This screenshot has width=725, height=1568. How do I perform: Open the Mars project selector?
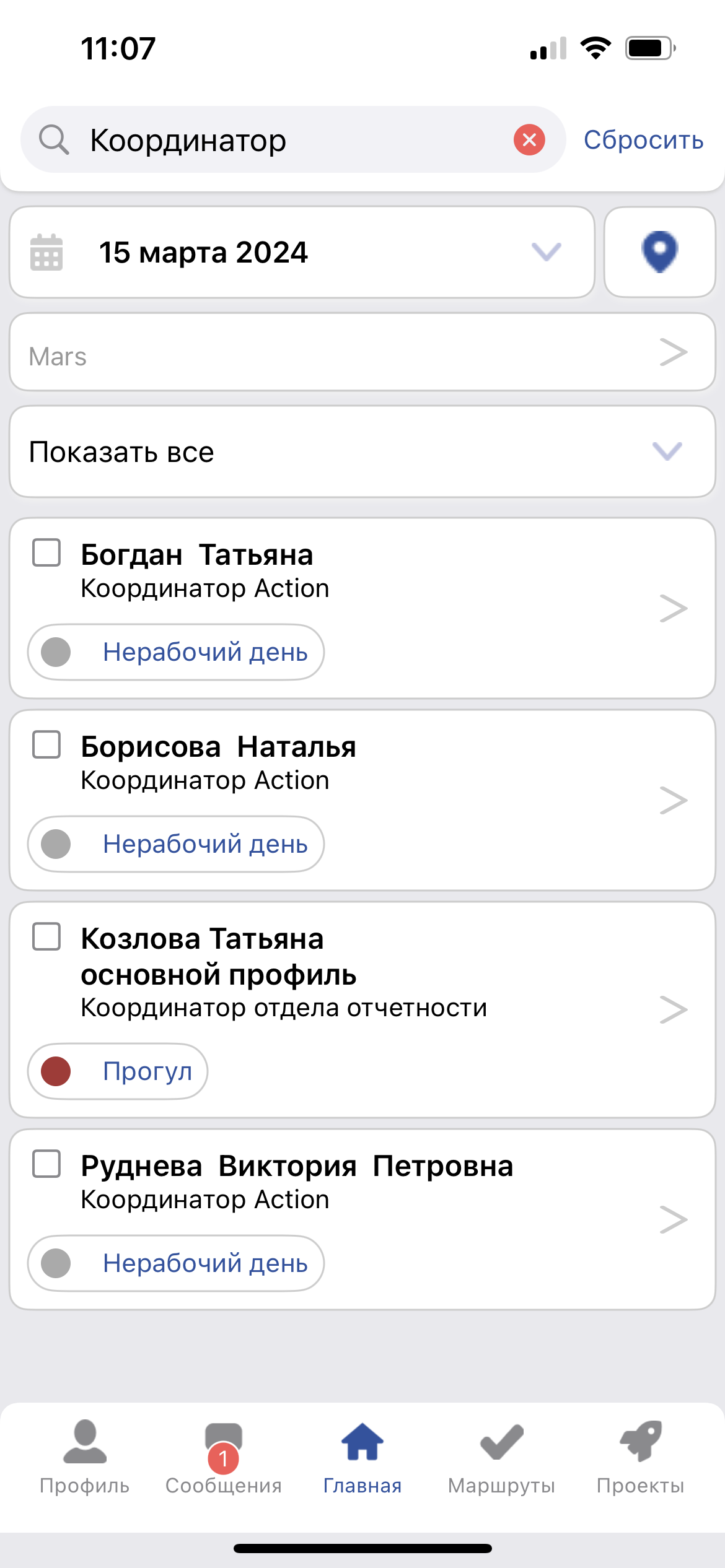coord(362,352)
